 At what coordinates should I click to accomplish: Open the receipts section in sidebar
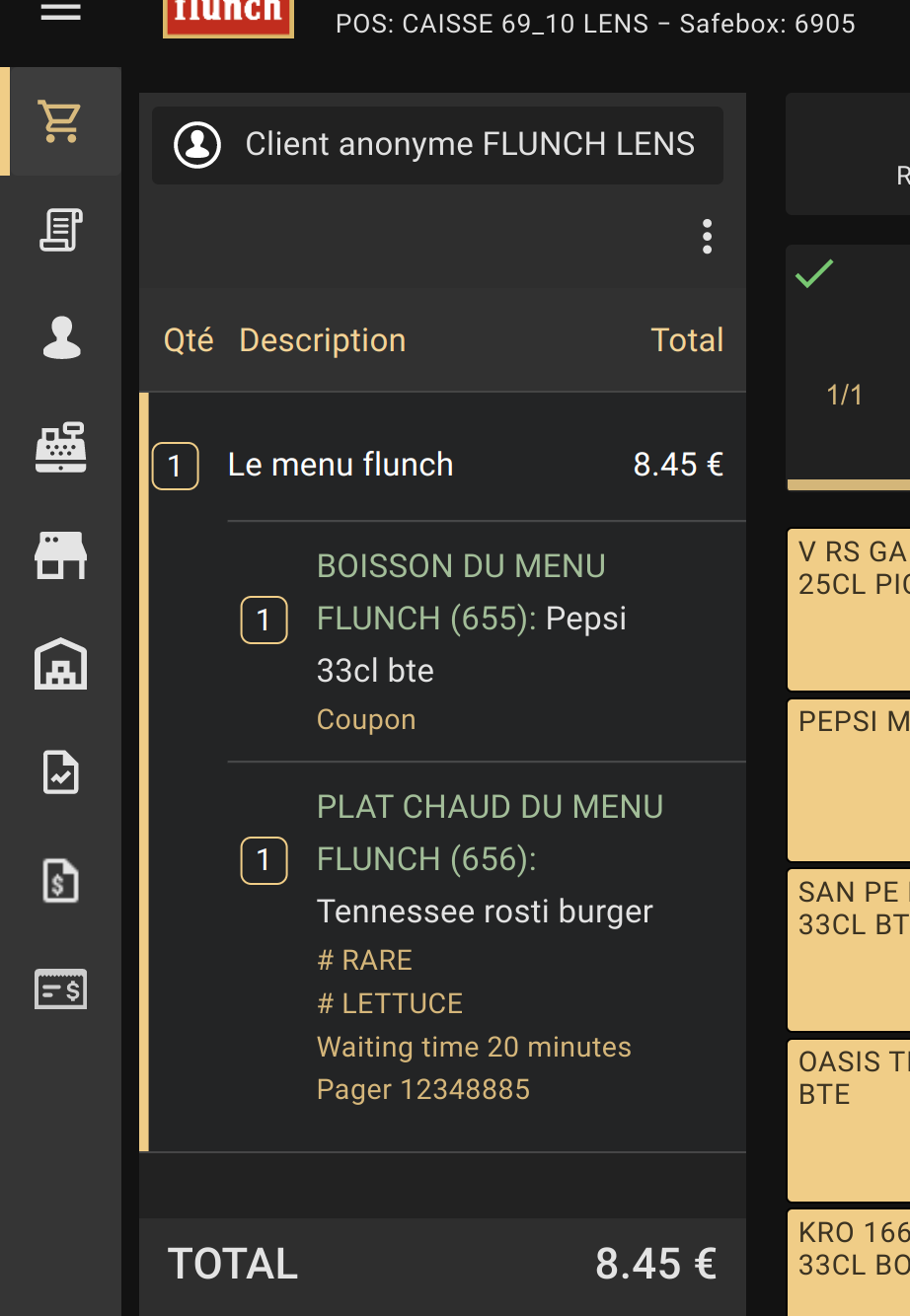click(x=60, y=230)
